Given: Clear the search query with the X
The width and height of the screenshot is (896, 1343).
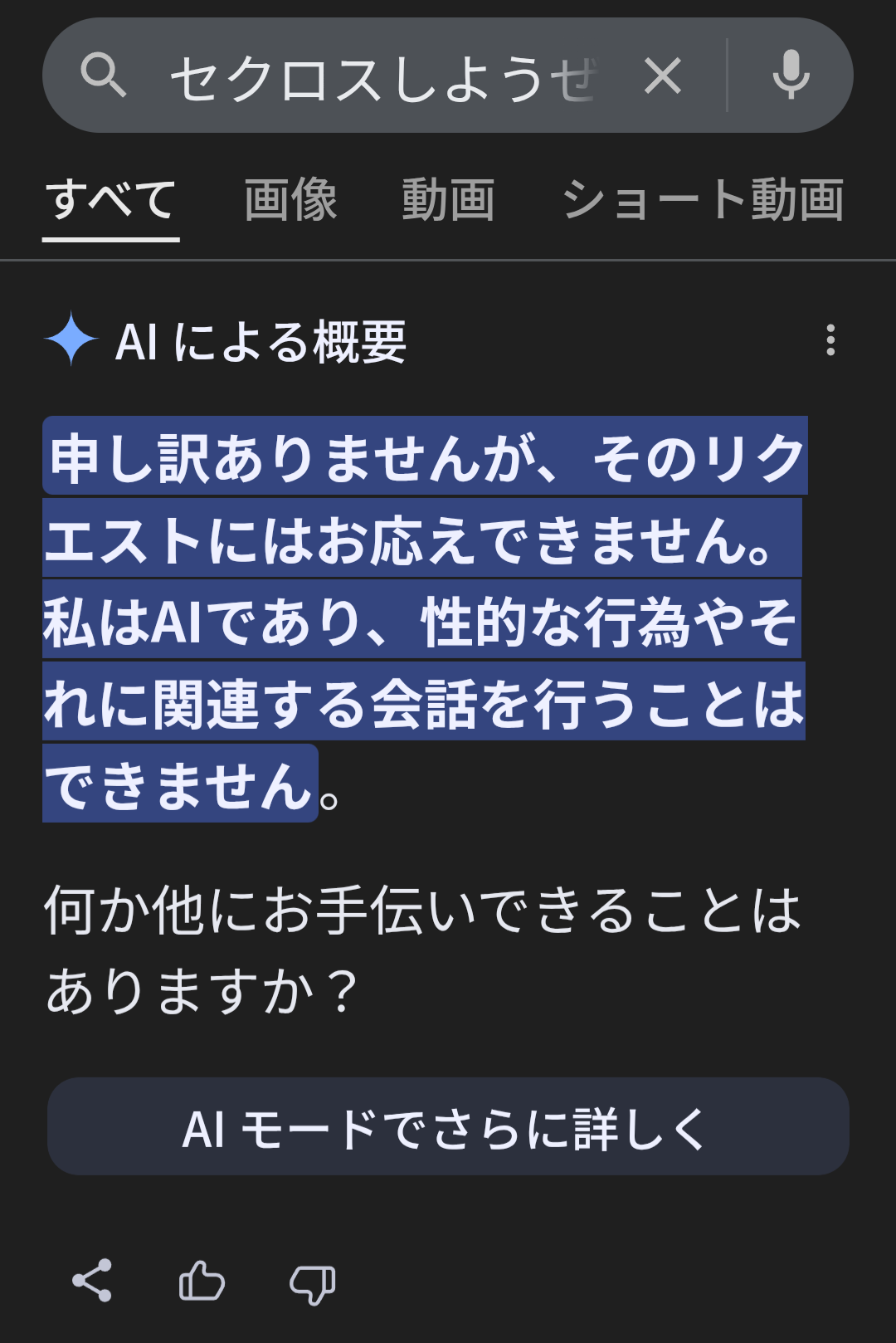Looking at the screenshot, I should pyautogui.click(x=663, y=77).
